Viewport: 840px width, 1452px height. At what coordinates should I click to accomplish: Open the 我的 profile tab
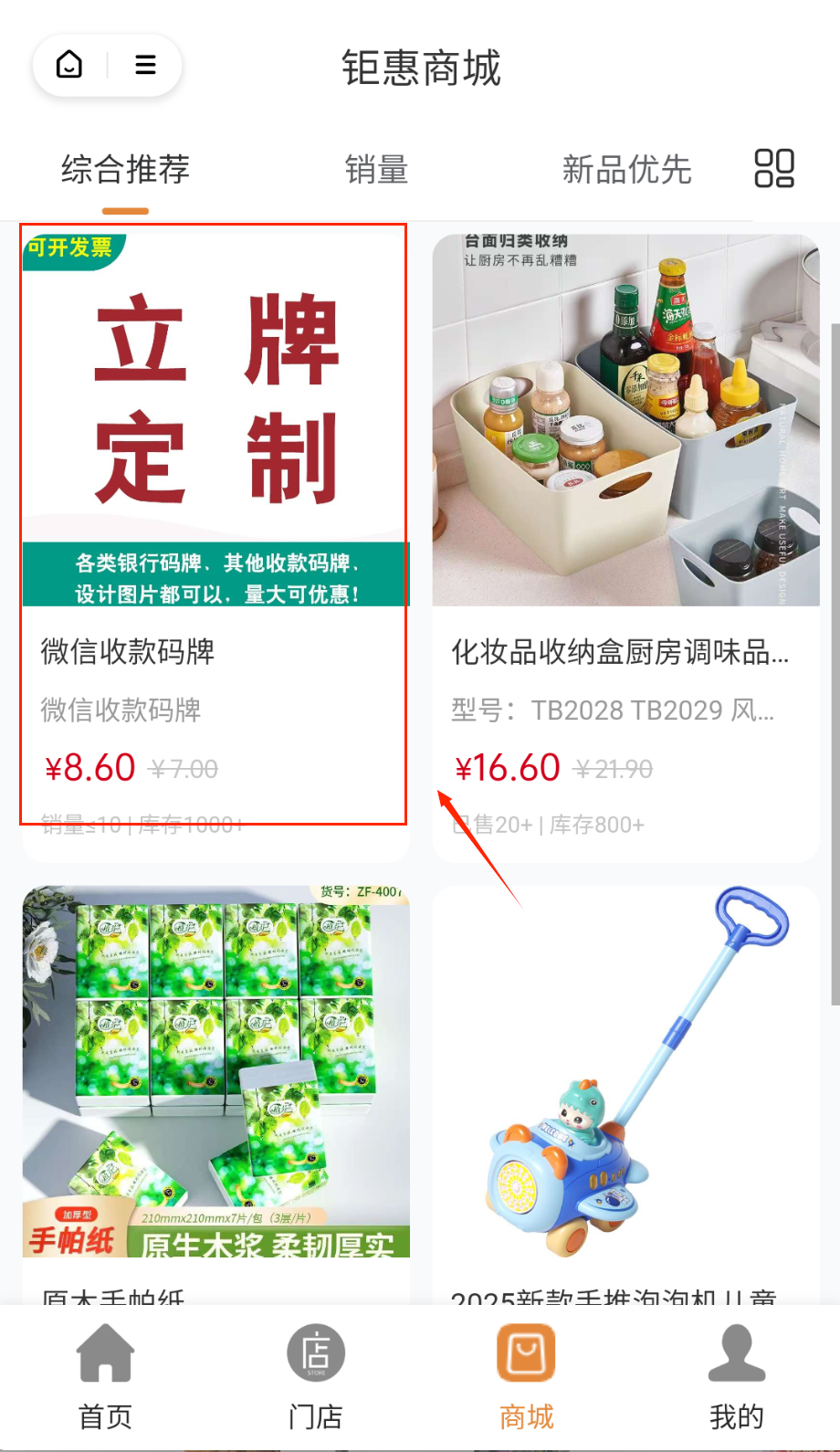736,1377
